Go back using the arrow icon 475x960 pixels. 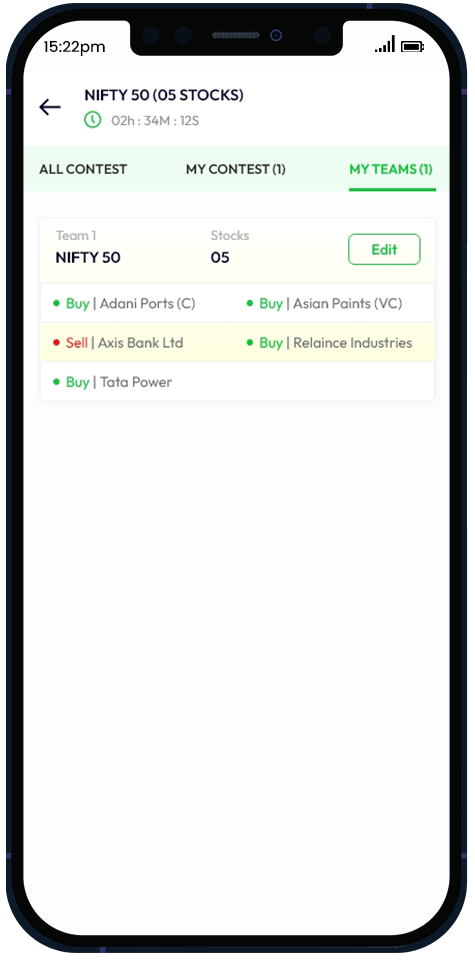pyautogui.click(x=50, y=107)
